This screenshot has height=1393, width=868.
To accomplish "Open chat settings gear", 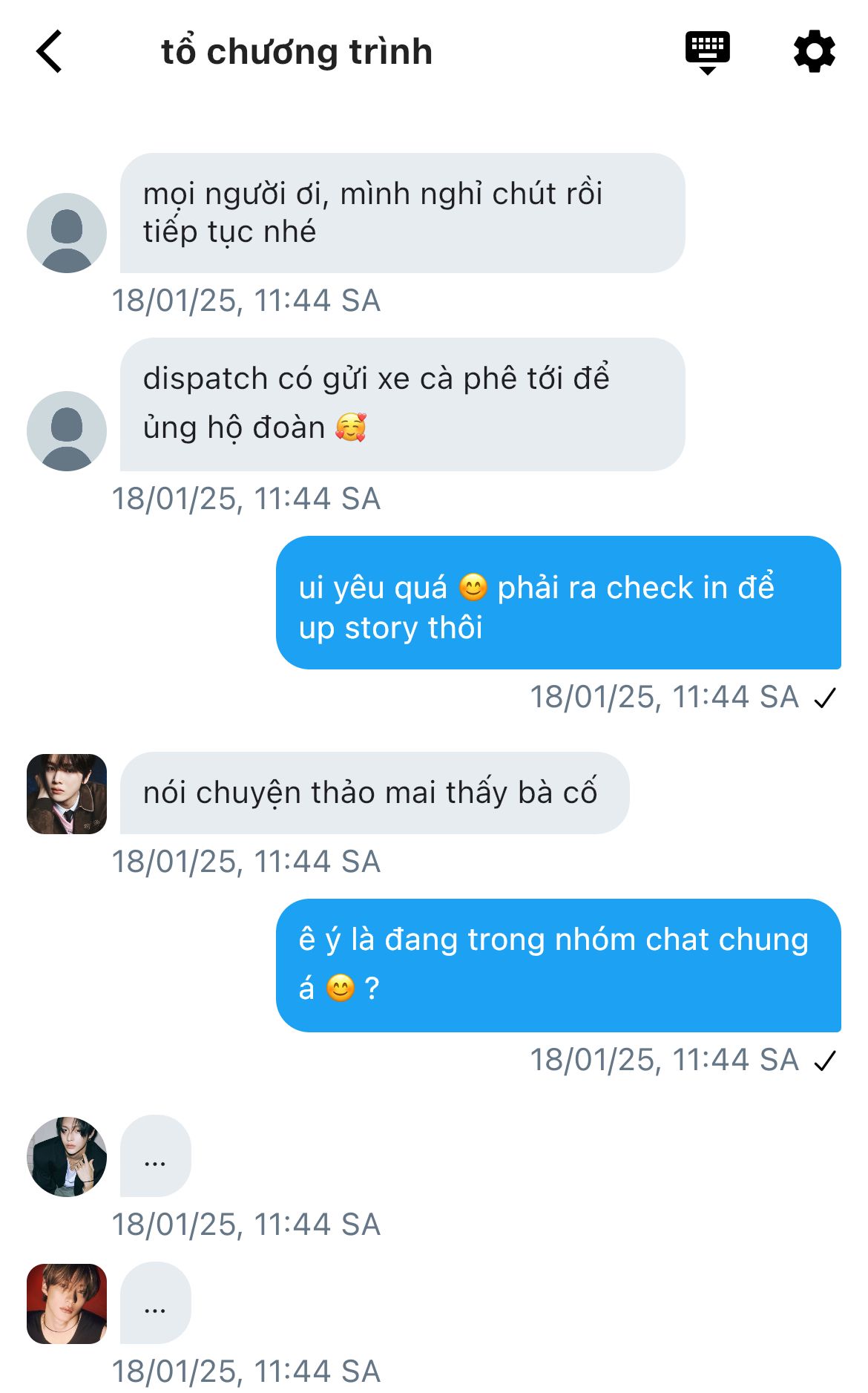I will point(814,51).
